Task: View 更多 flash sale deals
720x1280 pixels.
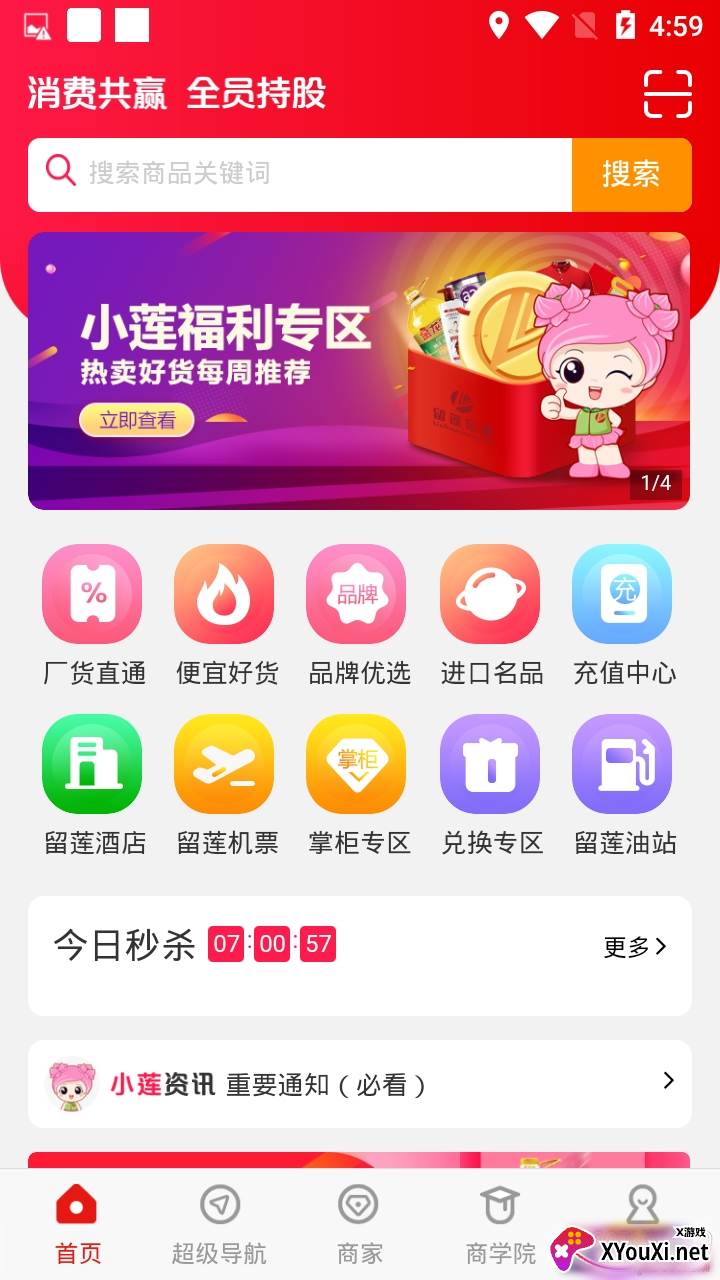Action: coord(634,946)
